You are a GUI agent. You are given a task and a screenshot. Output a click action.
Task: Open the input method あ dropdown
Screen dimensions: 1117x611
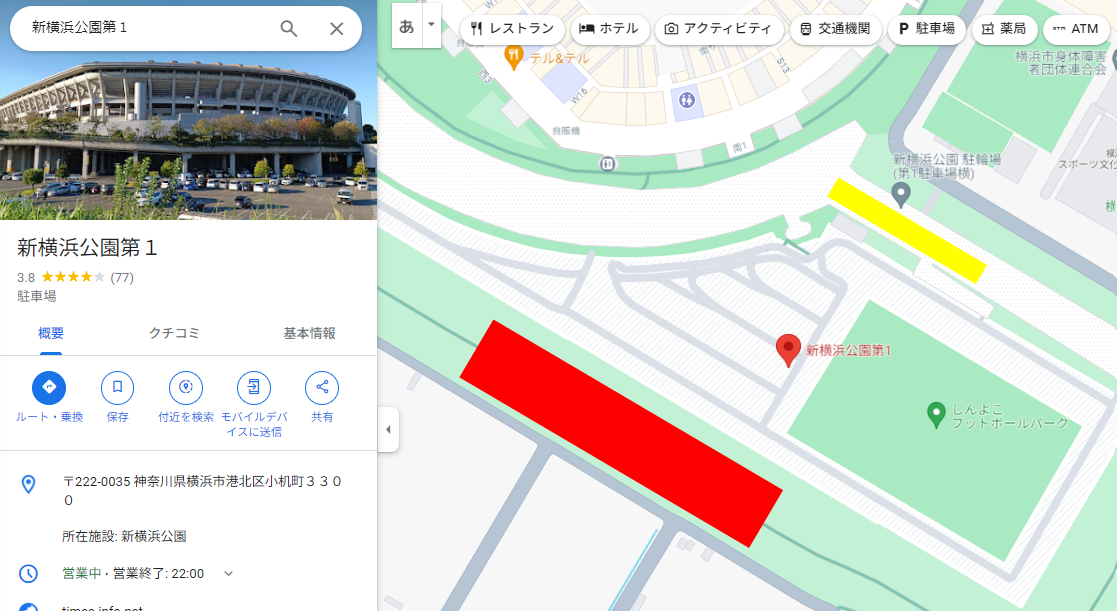pyautogui.click(x=432, y=24)
